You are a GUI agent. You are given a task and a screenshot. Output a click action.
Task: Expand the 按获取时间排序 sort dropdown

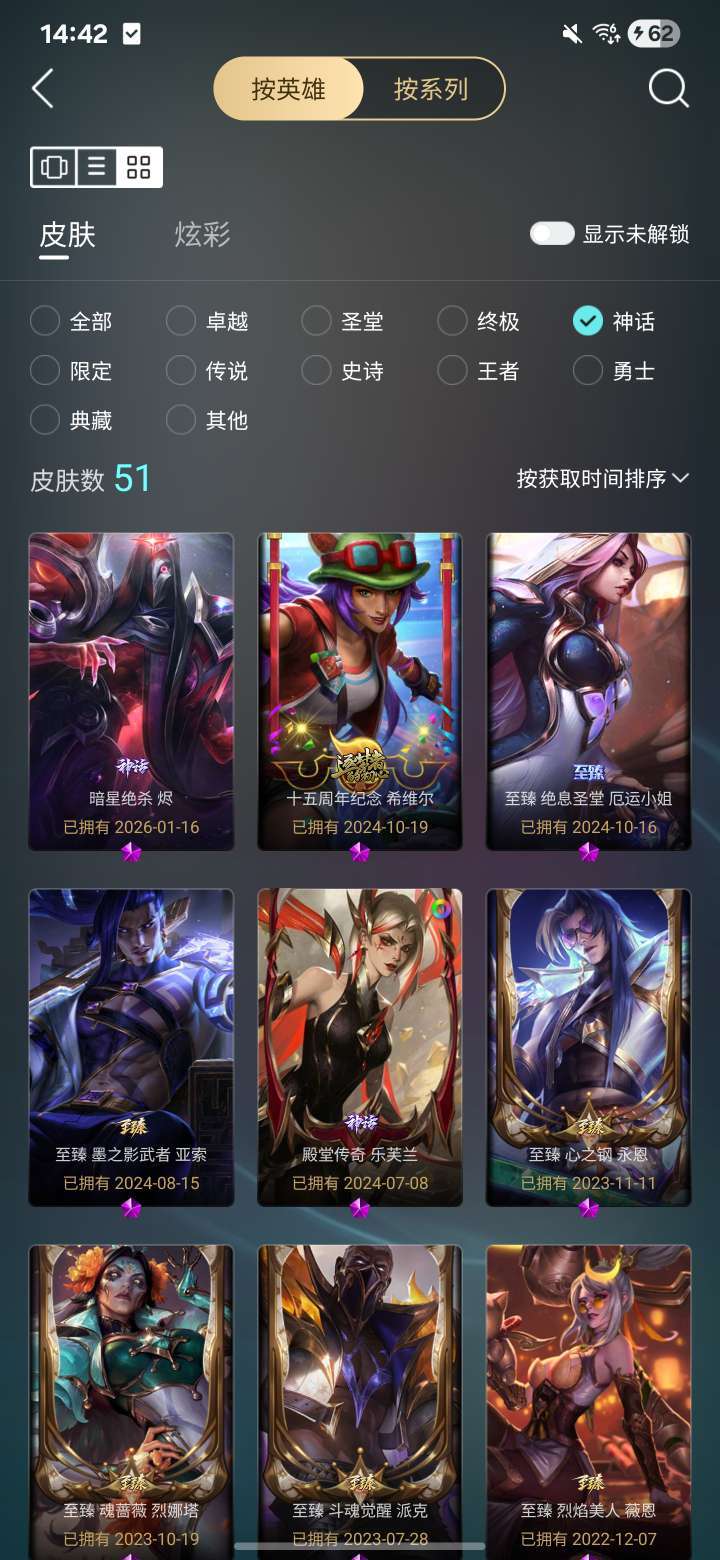tap(603, 479)
